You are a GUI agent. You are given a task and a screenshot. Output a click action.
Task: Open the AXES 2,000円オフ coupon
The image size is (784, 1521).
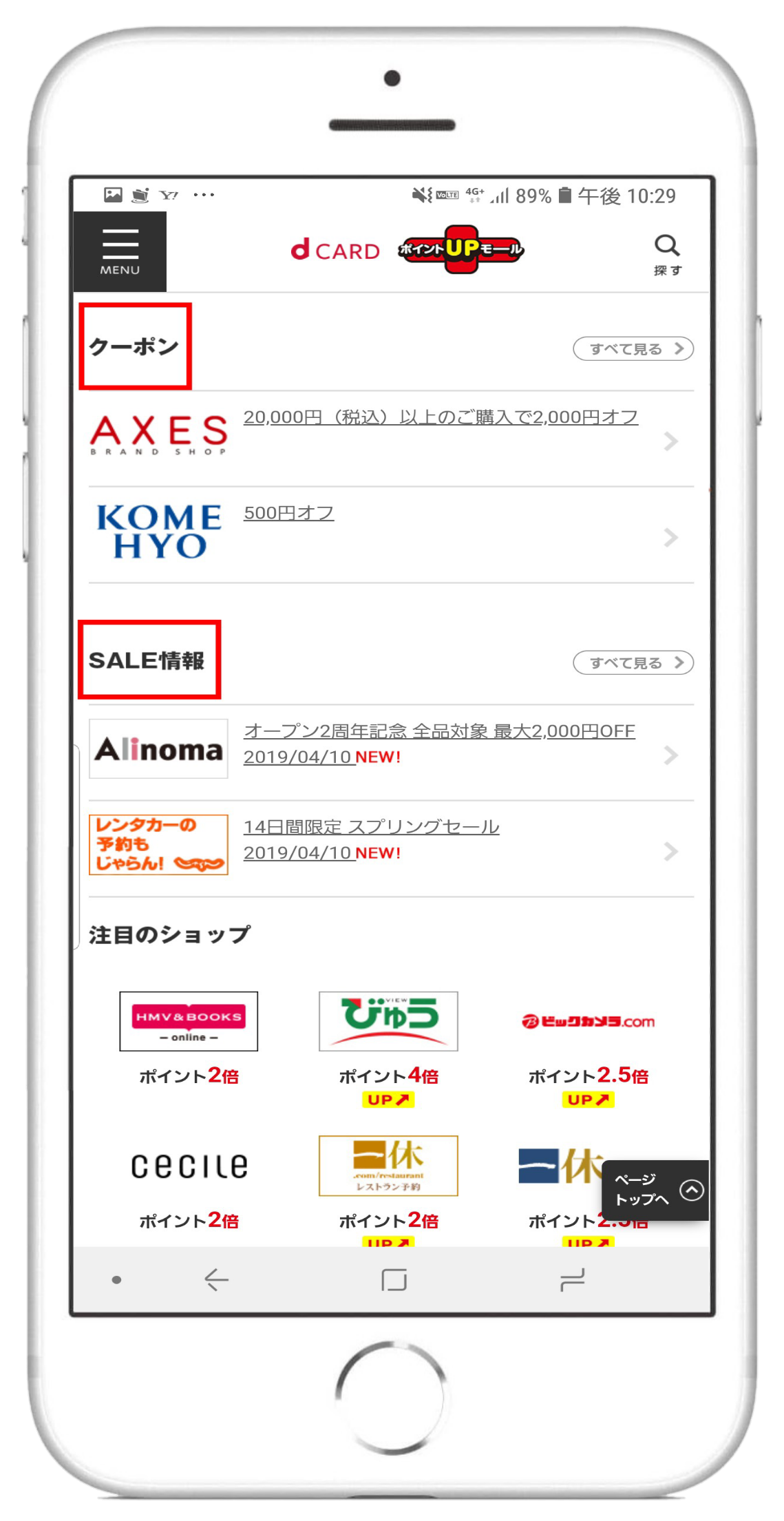[391, 439]
